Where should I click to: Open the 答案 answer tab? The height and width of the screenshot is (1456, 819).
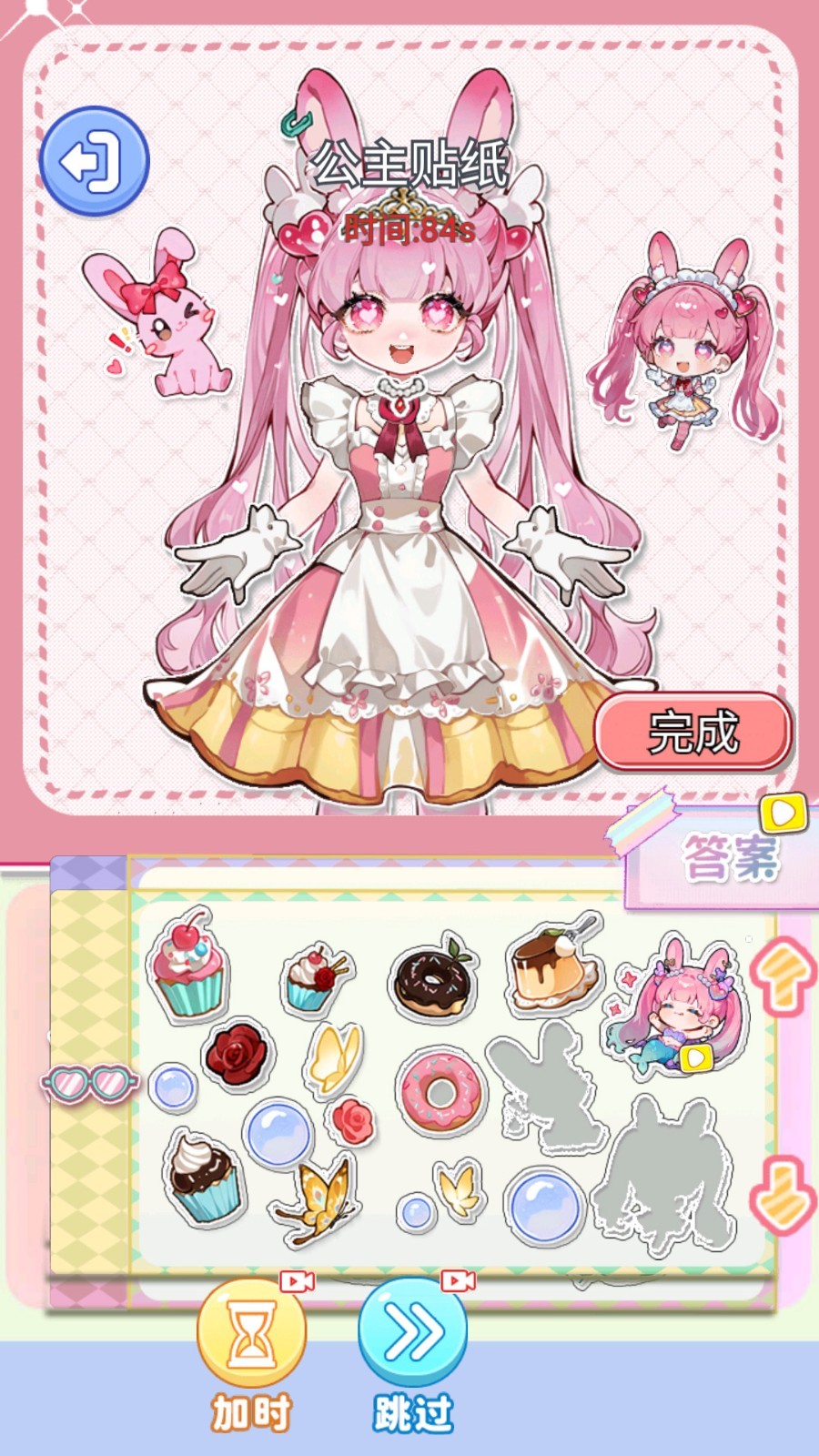(x=728, y=857)
